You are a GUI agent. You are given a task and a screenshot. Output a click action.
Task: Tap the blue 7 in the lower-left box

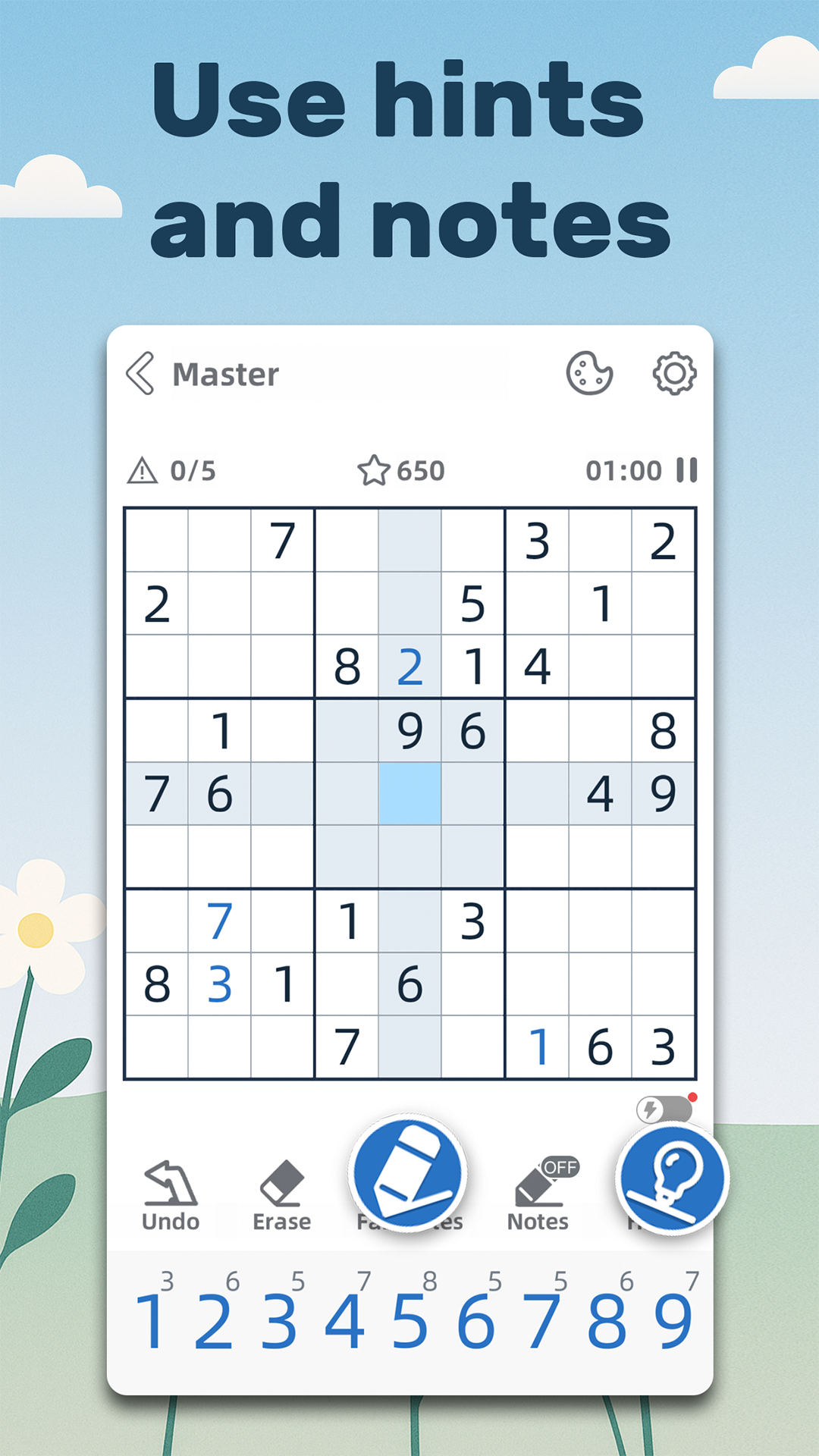pyautogui.click(x=218, y=920)
